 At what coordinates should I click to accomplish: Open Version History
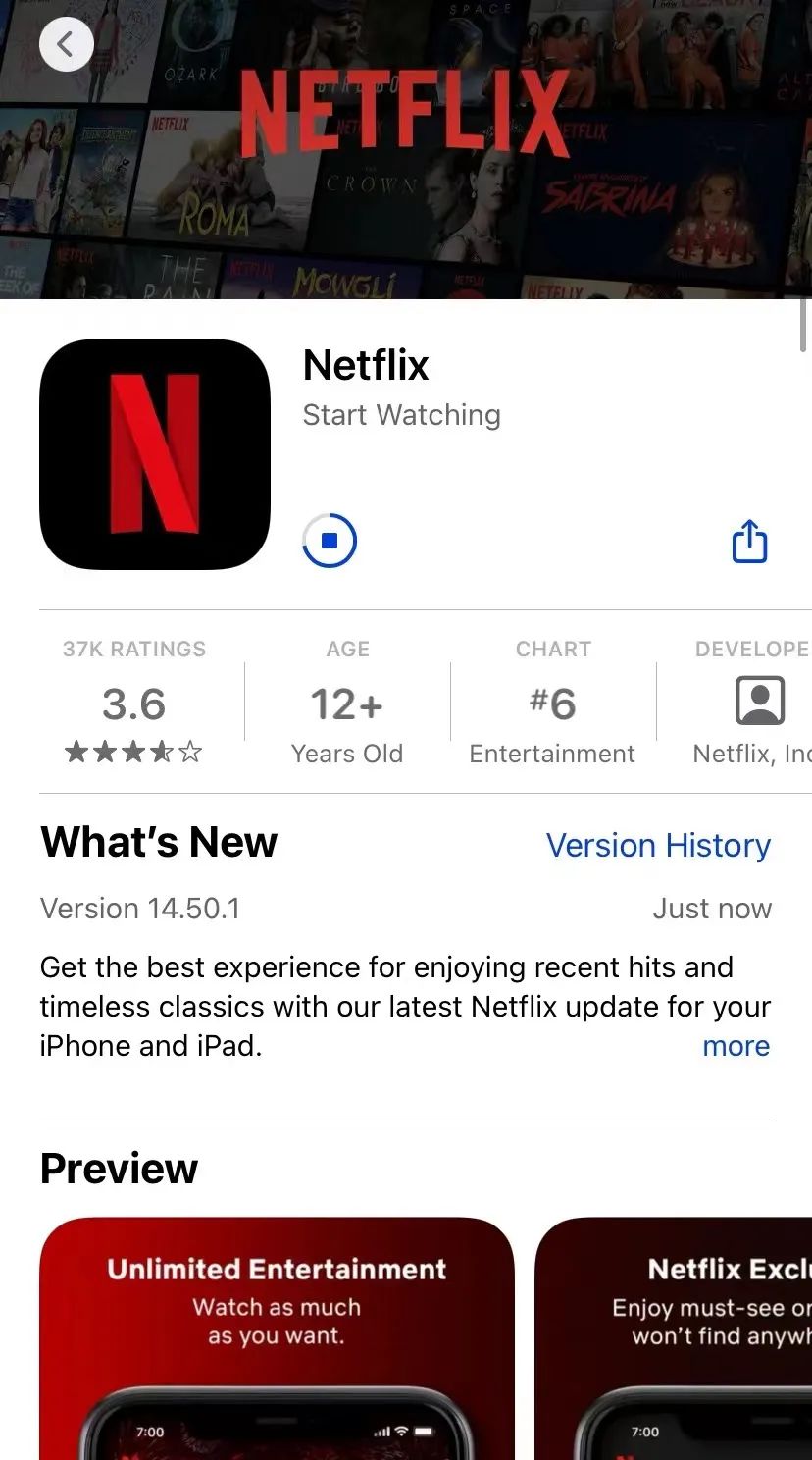coord(658,845)
